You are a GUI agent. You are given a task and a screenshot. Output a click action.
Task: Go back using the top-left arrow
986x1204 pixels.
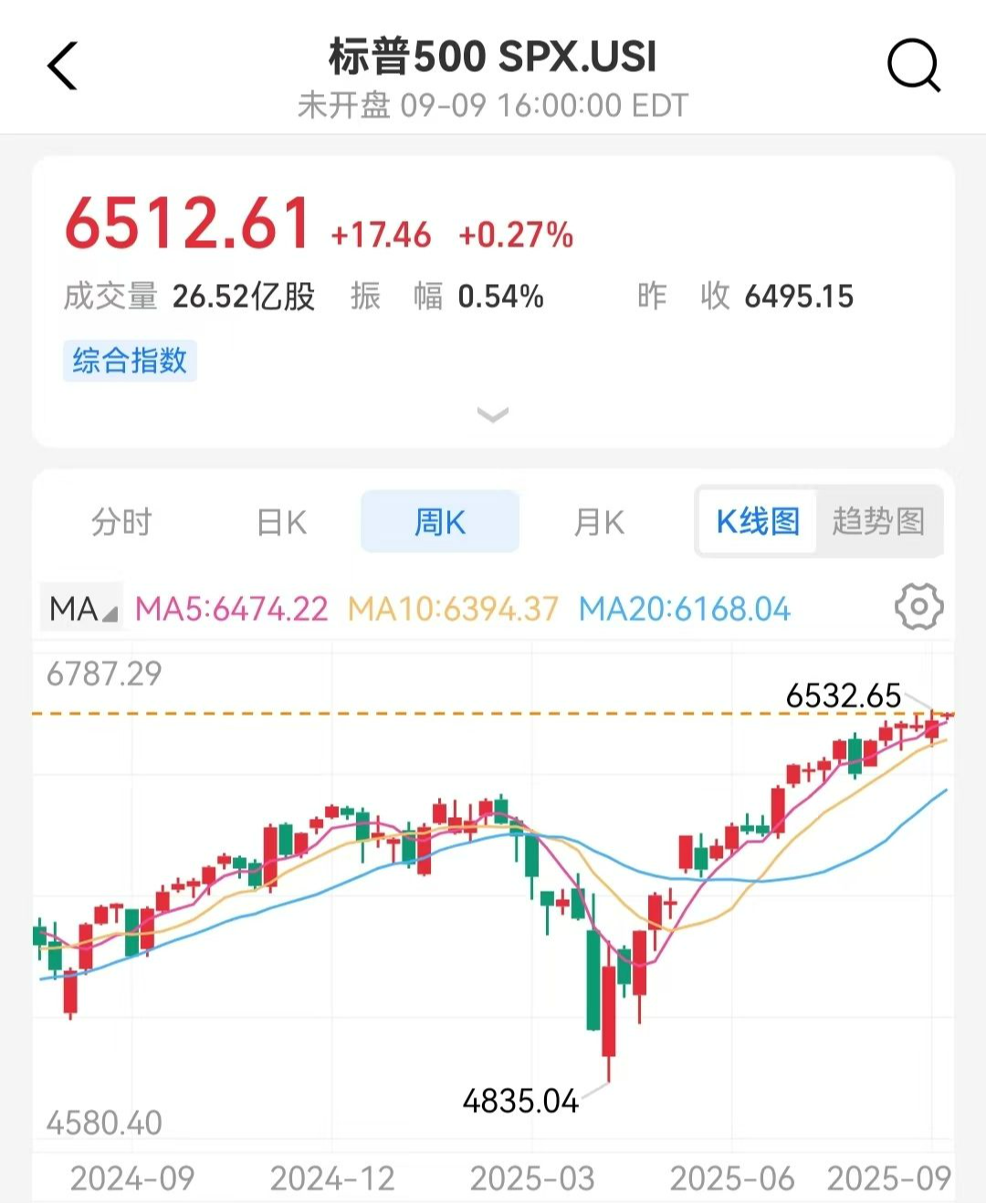[x=62, y=66]
